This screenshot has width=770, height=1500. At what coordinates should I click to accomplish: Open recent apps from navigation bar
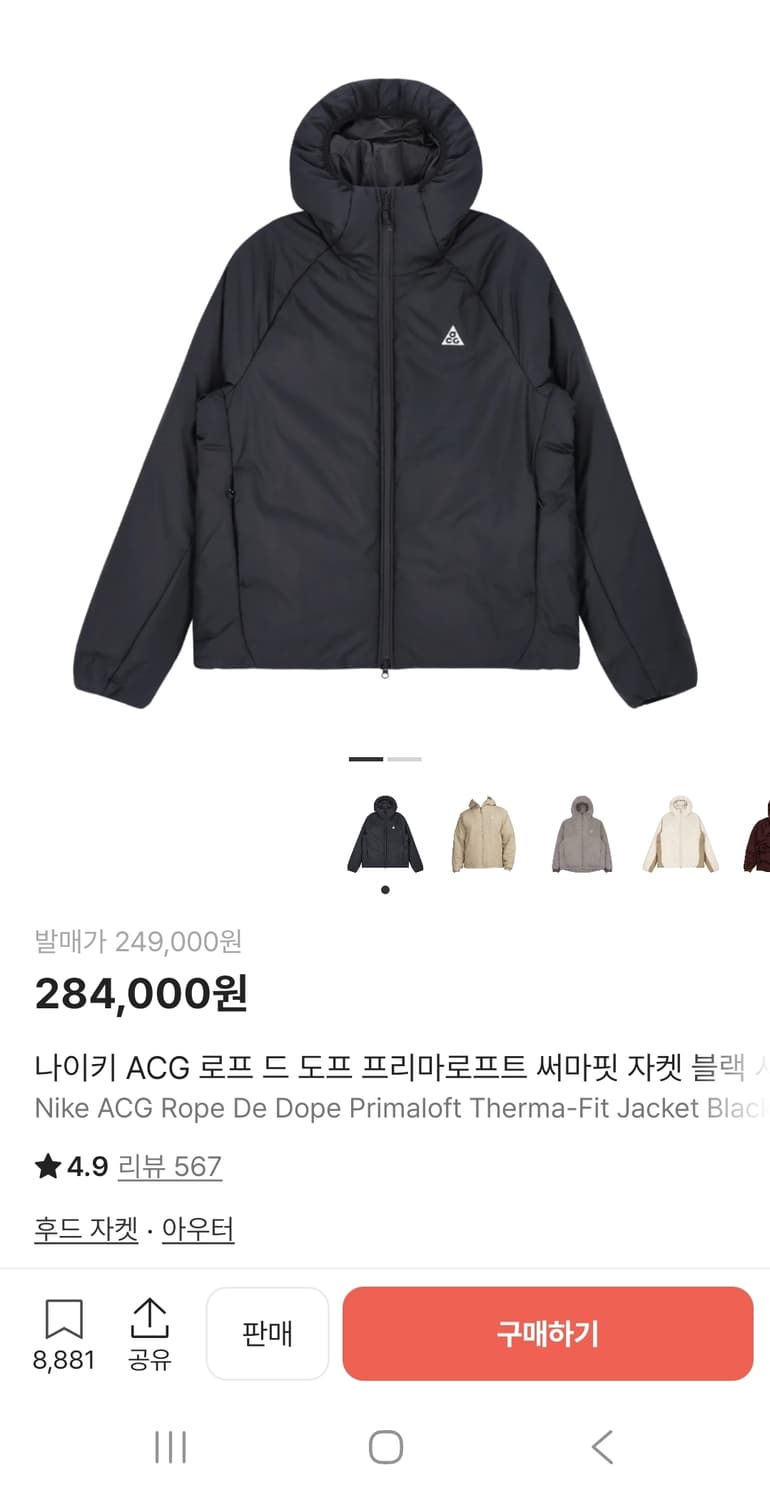[x=170, y=1445]
